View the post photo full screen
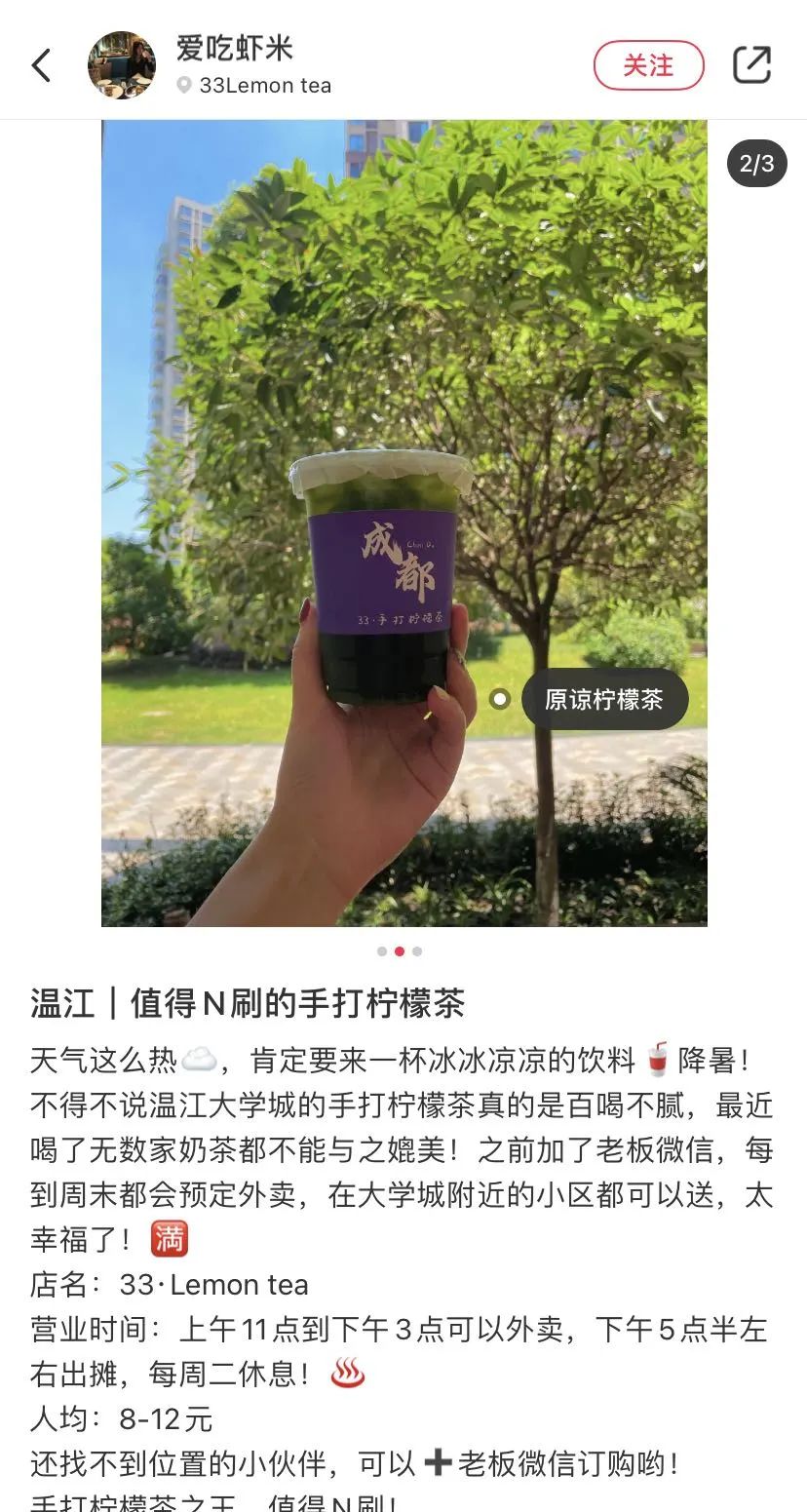The height and width of the screenshot is (1512, 807). tap(403, 390)
